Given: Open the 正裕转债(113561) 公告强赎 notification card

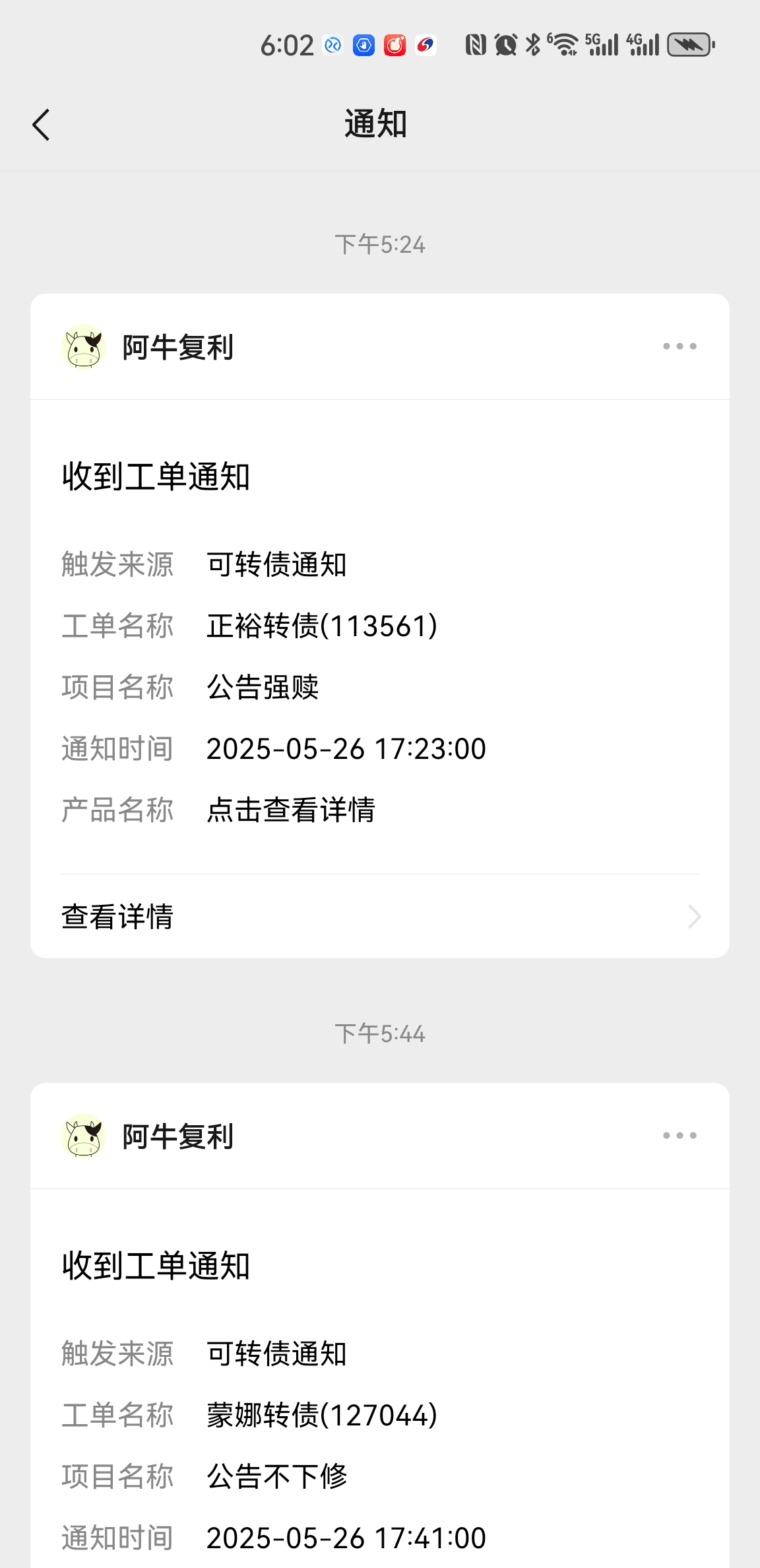Looking at the screenshot, I should (380, 653).
